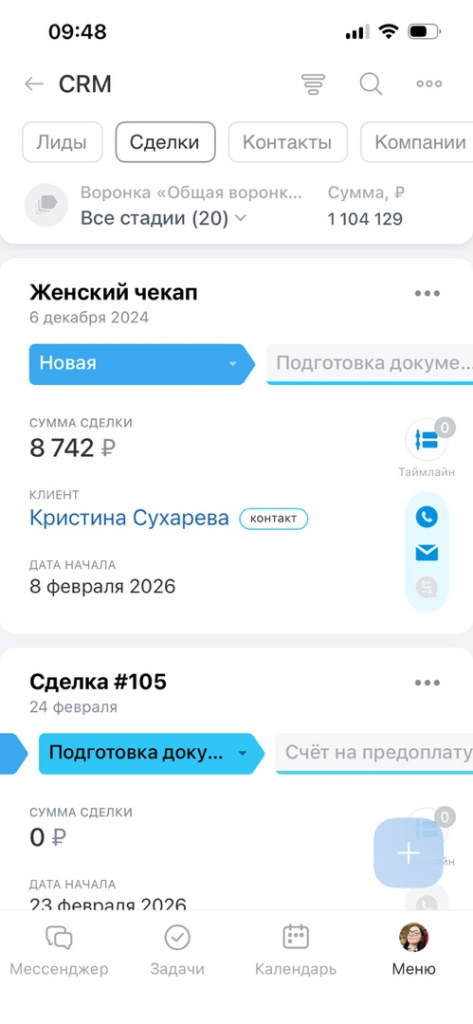The height and width of the screenshot is (1024, 473).
Task: Open search in CRM
Action: [x=370, y=84]
